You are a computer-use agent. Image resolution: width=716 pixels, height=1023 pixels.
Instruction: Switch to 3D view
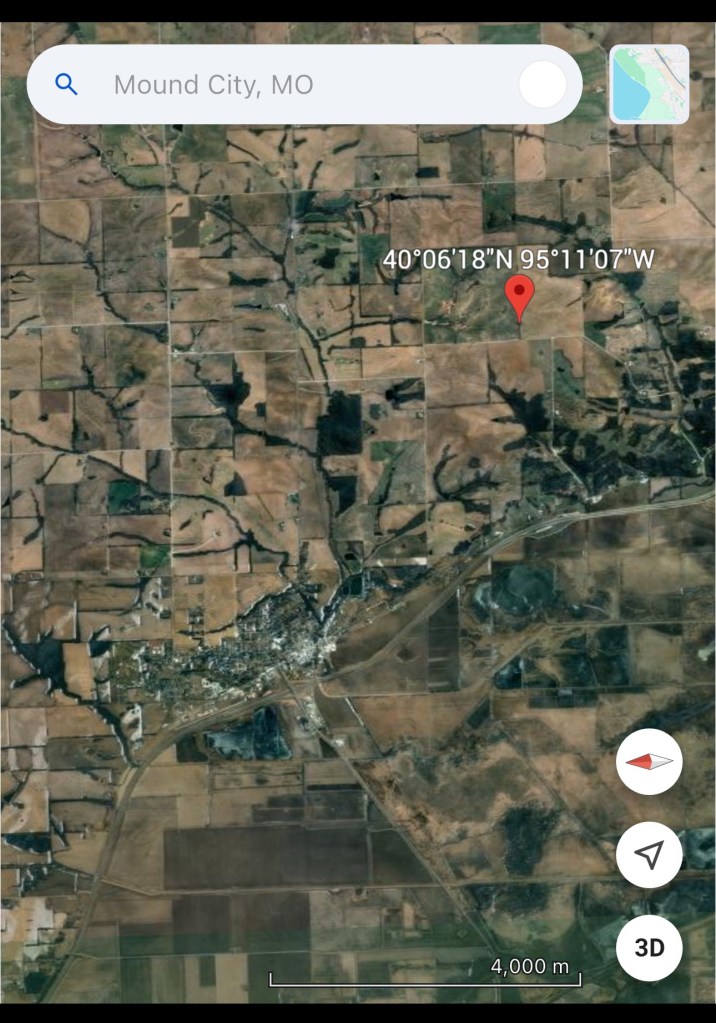pyautogui.click(x=649, y=946)
